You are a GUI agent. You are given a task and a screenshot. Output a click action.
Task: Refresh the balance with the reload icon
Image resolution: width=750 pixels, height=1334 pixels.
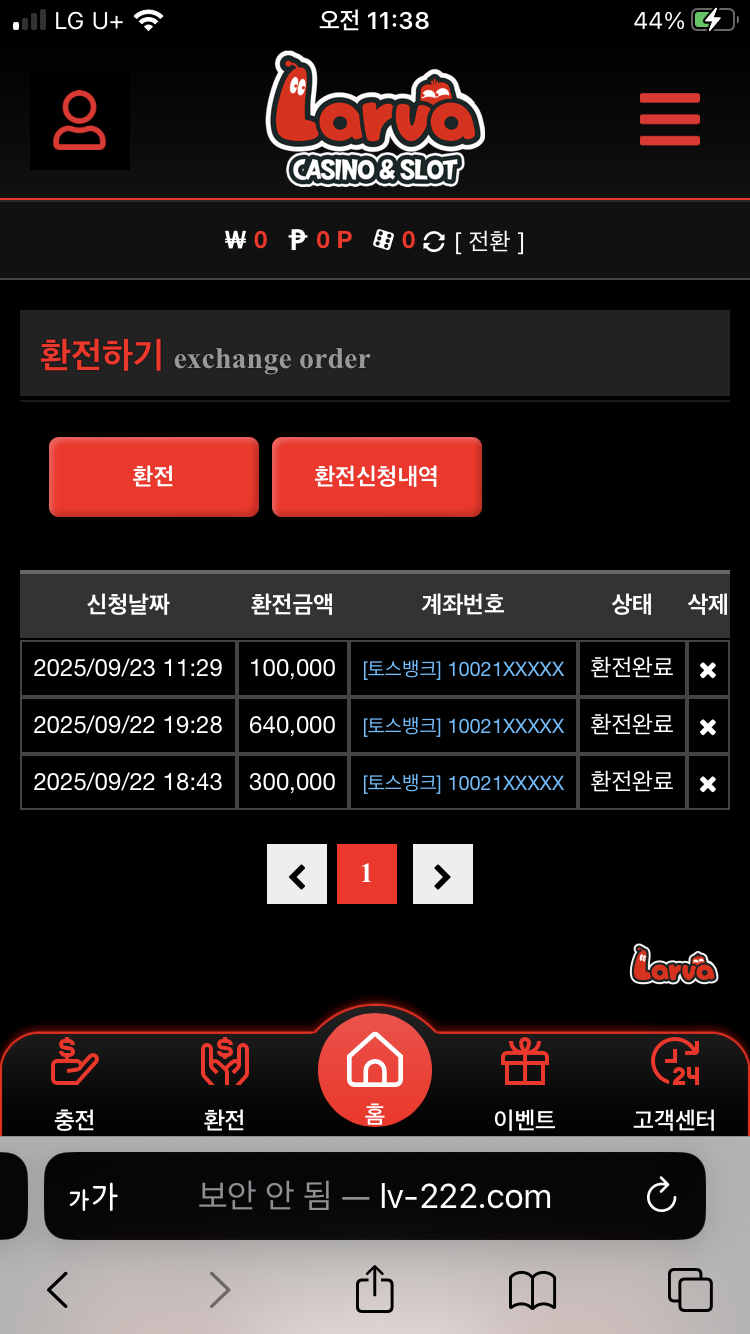(434, 241)
